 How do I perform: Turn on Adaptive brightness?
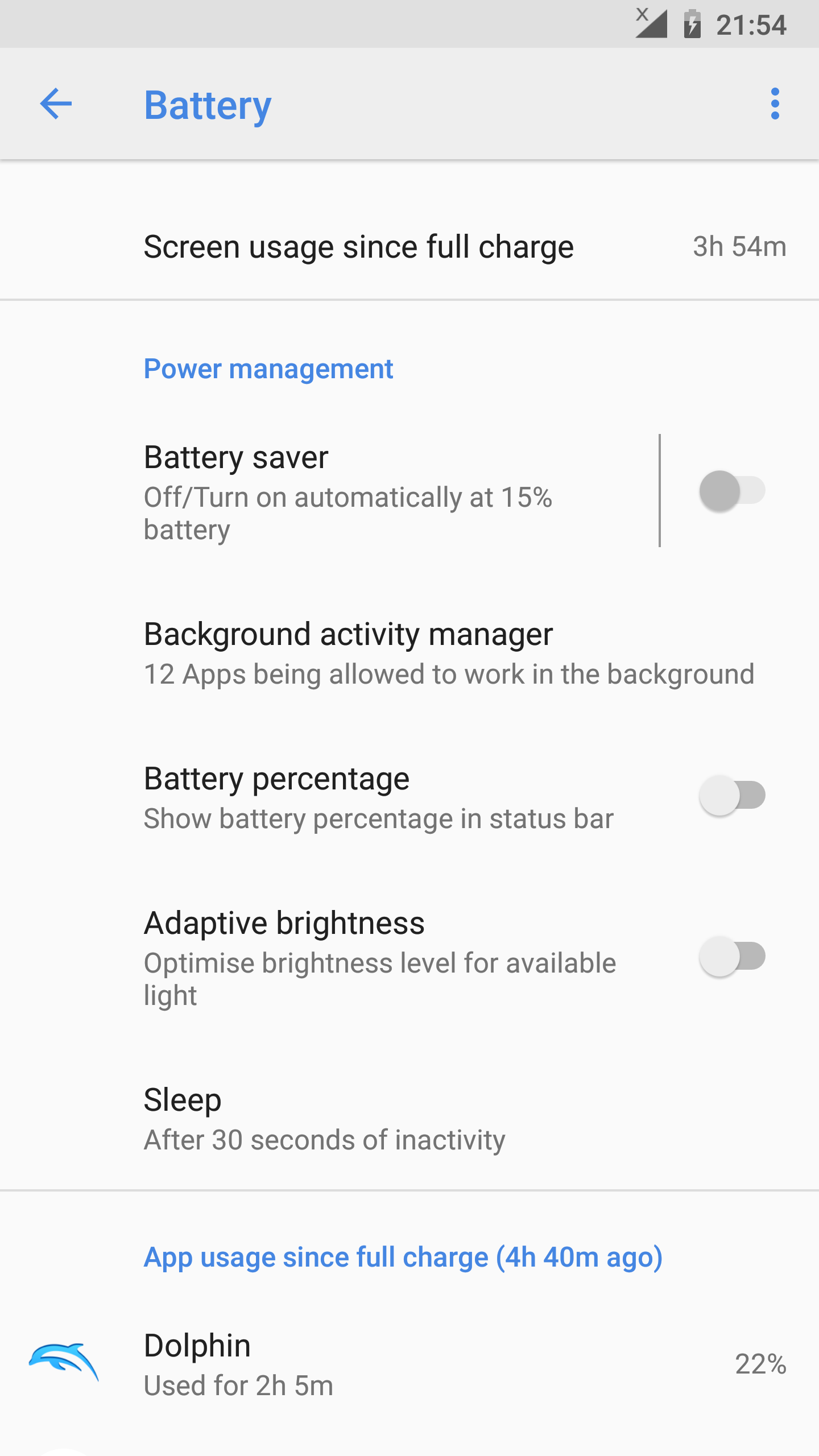tap(732, 956)
